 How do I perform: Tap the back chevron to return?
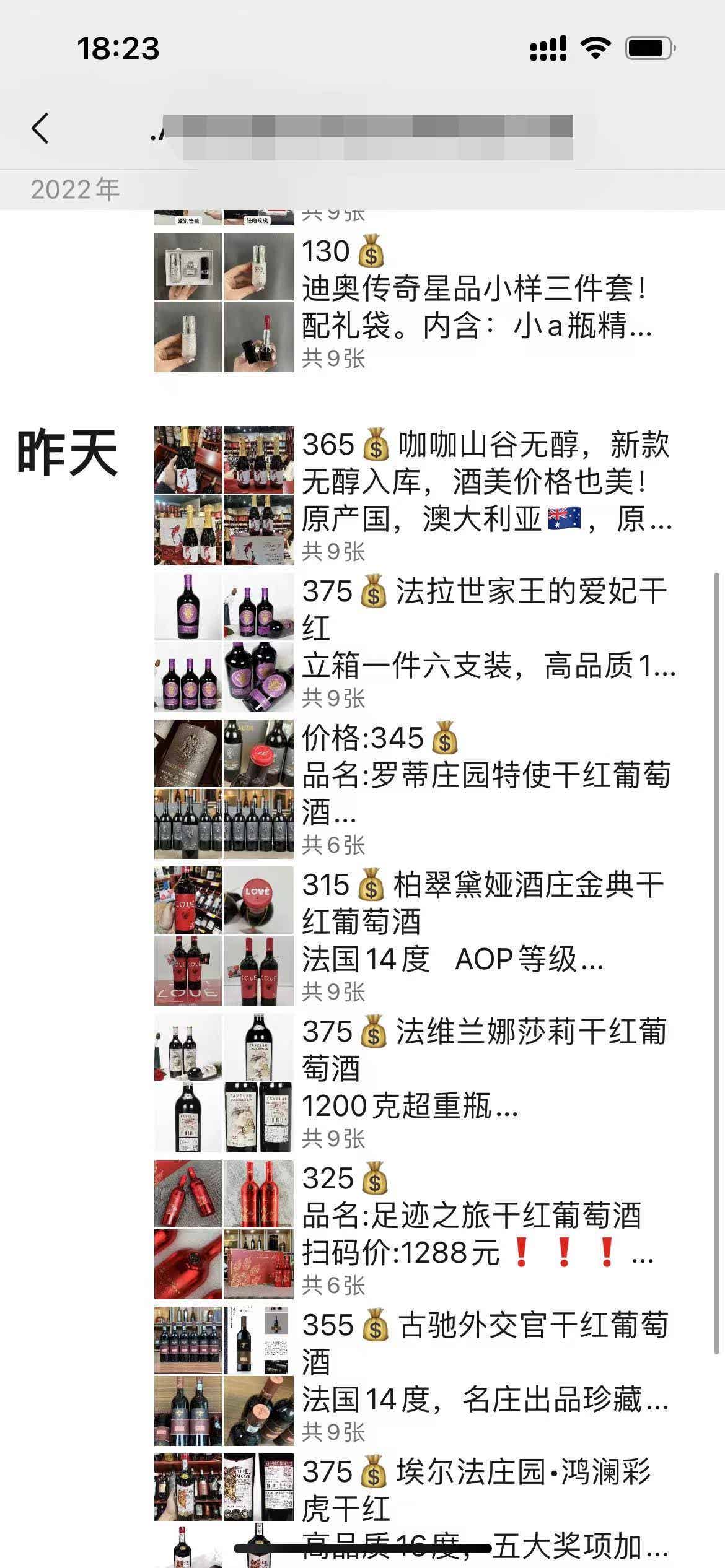coord(40,130)
